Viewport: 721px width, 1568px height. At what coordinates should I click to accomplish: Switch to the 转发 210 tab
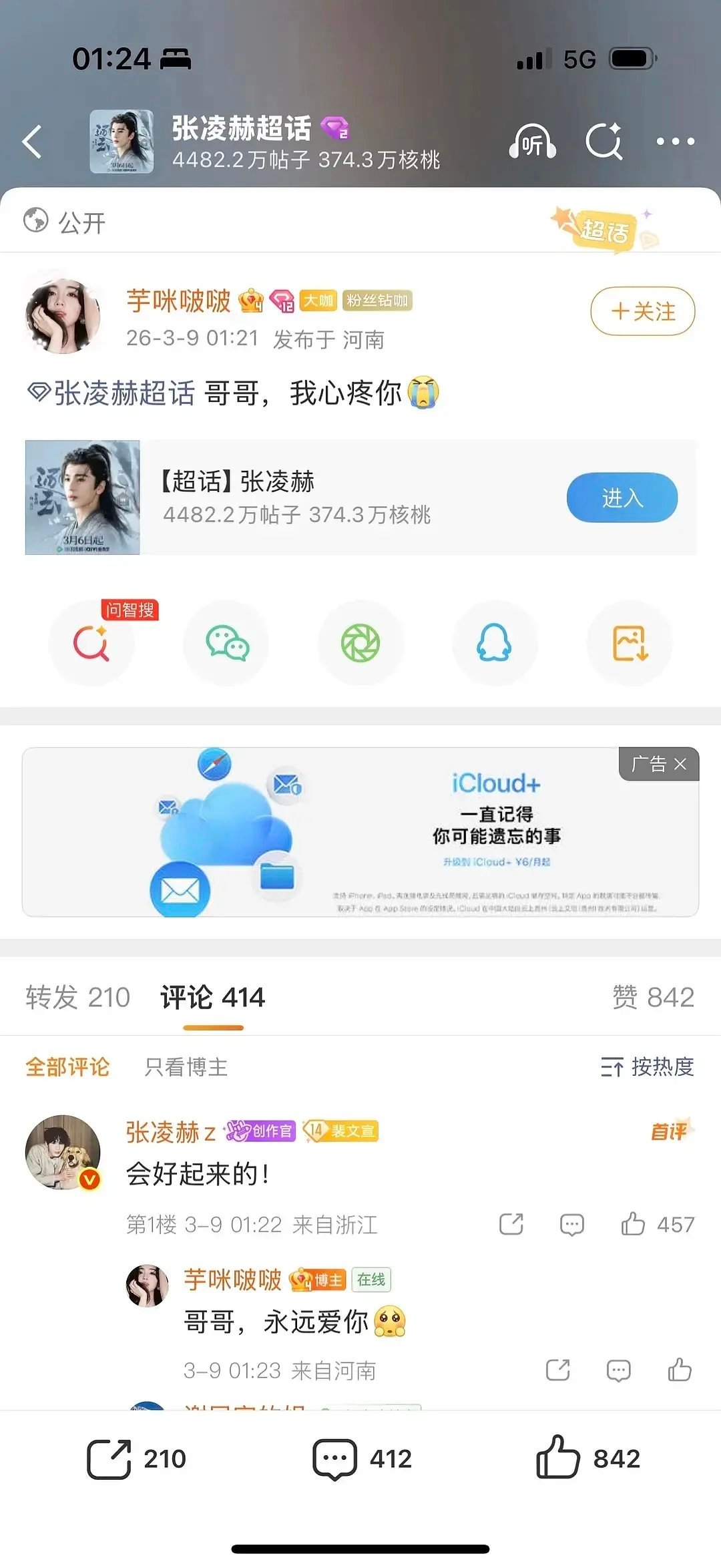coord(77,996)
